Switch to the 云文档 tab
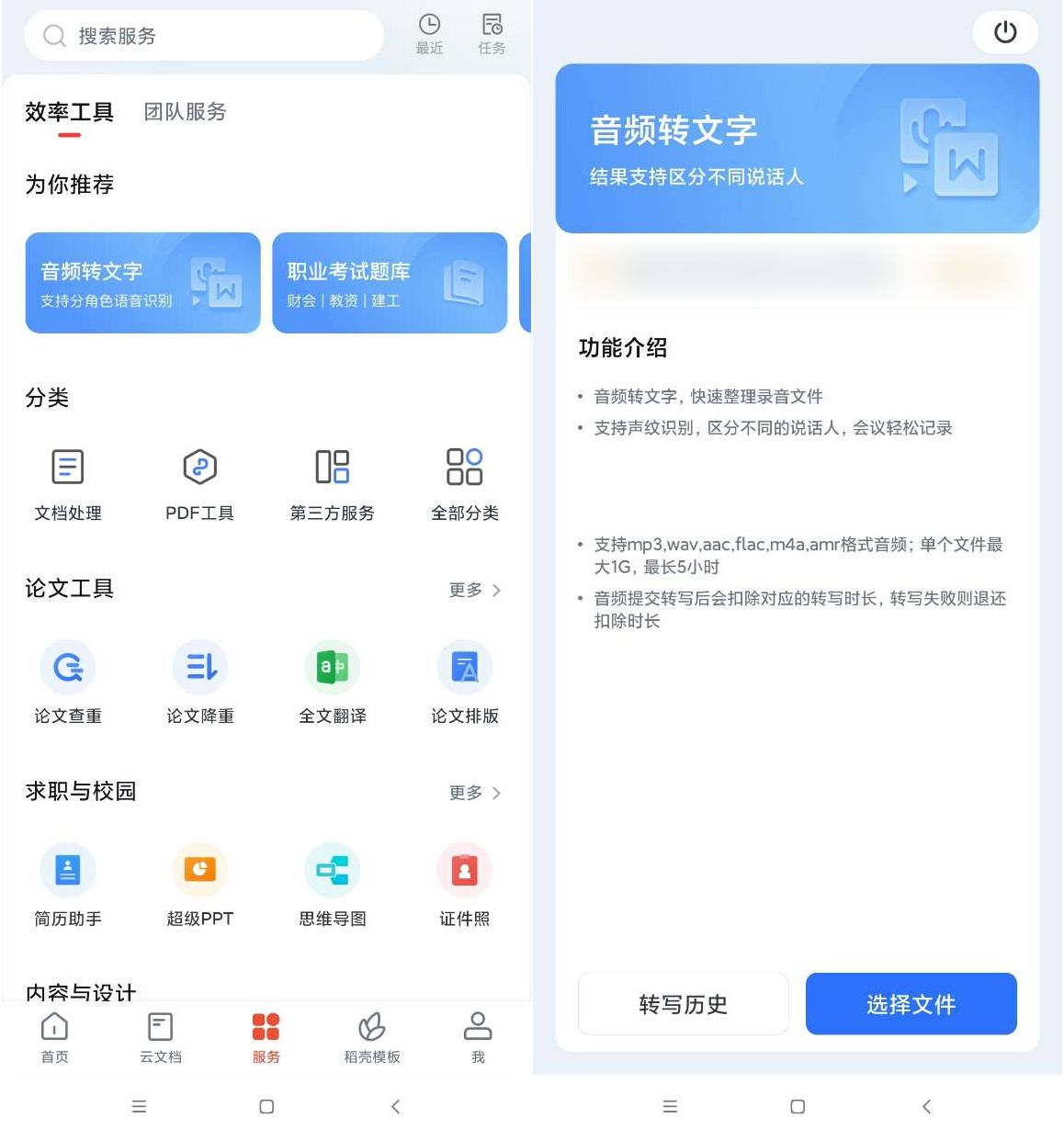This screenshot has width=1064, height=1140. (160, 1037)
